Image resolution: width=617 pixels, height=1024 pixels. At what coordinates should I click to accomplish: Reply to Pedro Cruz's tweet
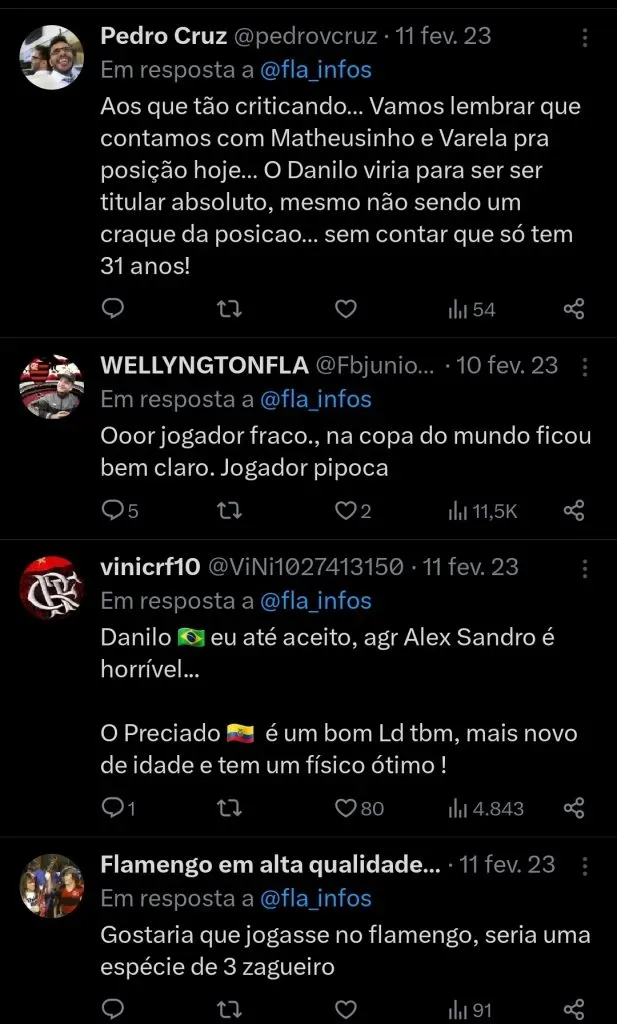pyautogui.click(x=114, y=309)
